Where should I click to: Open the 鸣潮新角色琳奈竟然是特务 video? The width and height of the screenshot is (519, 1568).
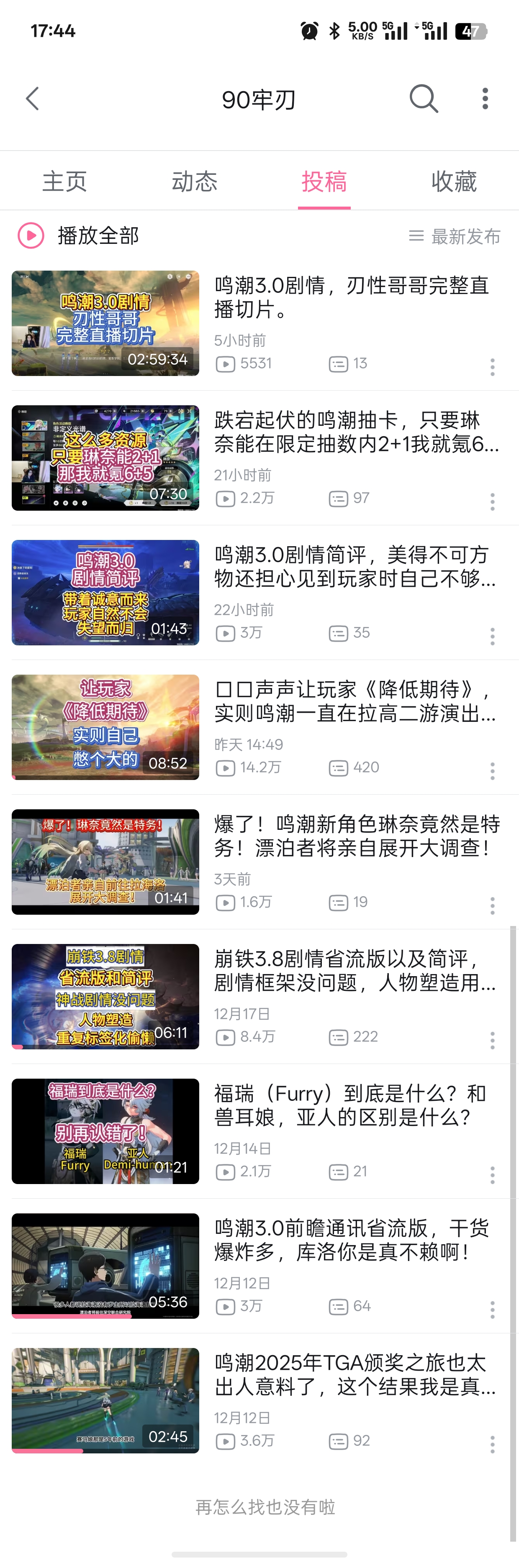pos(356,835)
